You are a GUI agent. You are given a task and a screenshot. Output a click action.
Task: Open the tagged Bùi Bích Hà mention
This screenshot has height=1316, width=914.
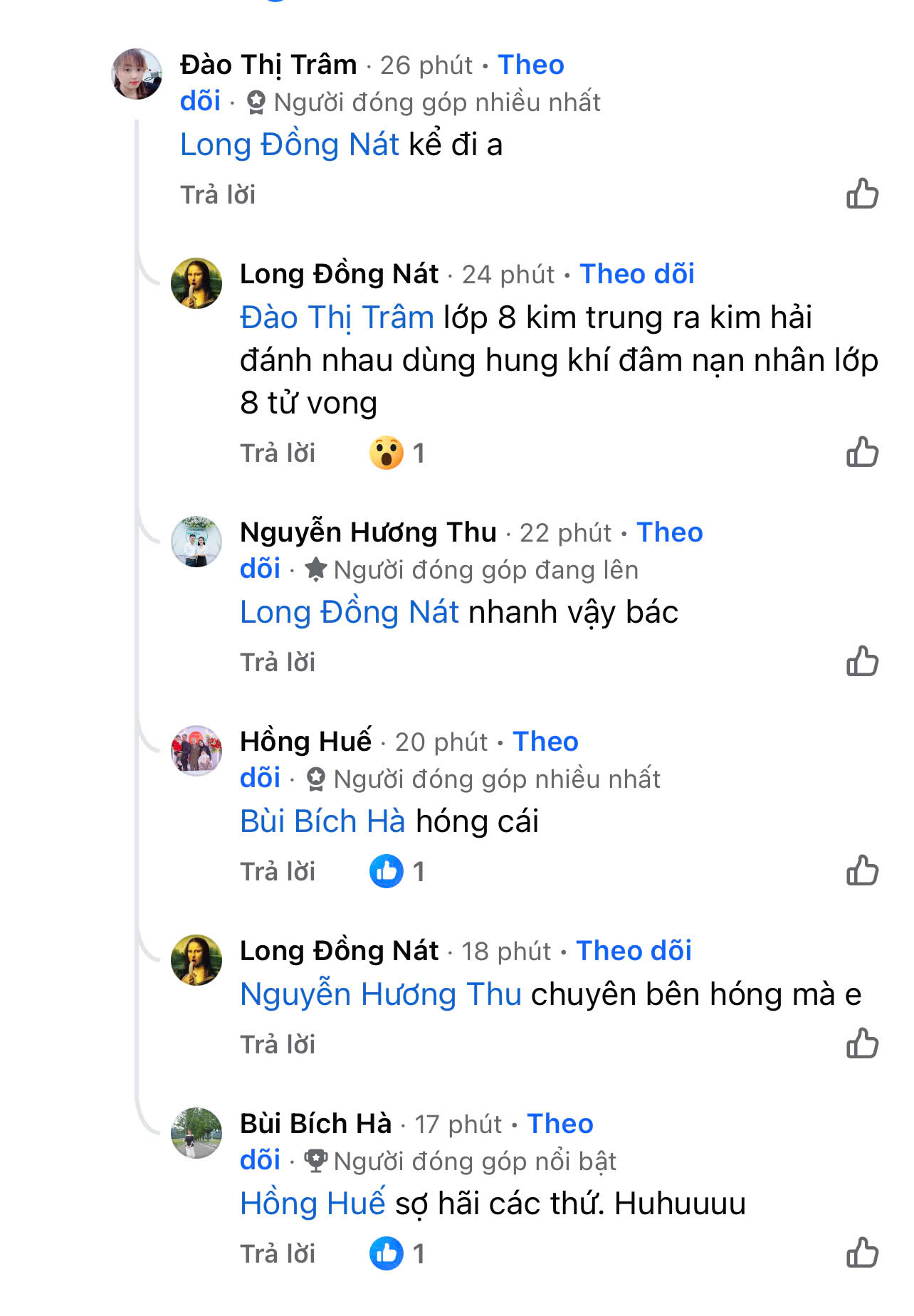coord(322,821)
